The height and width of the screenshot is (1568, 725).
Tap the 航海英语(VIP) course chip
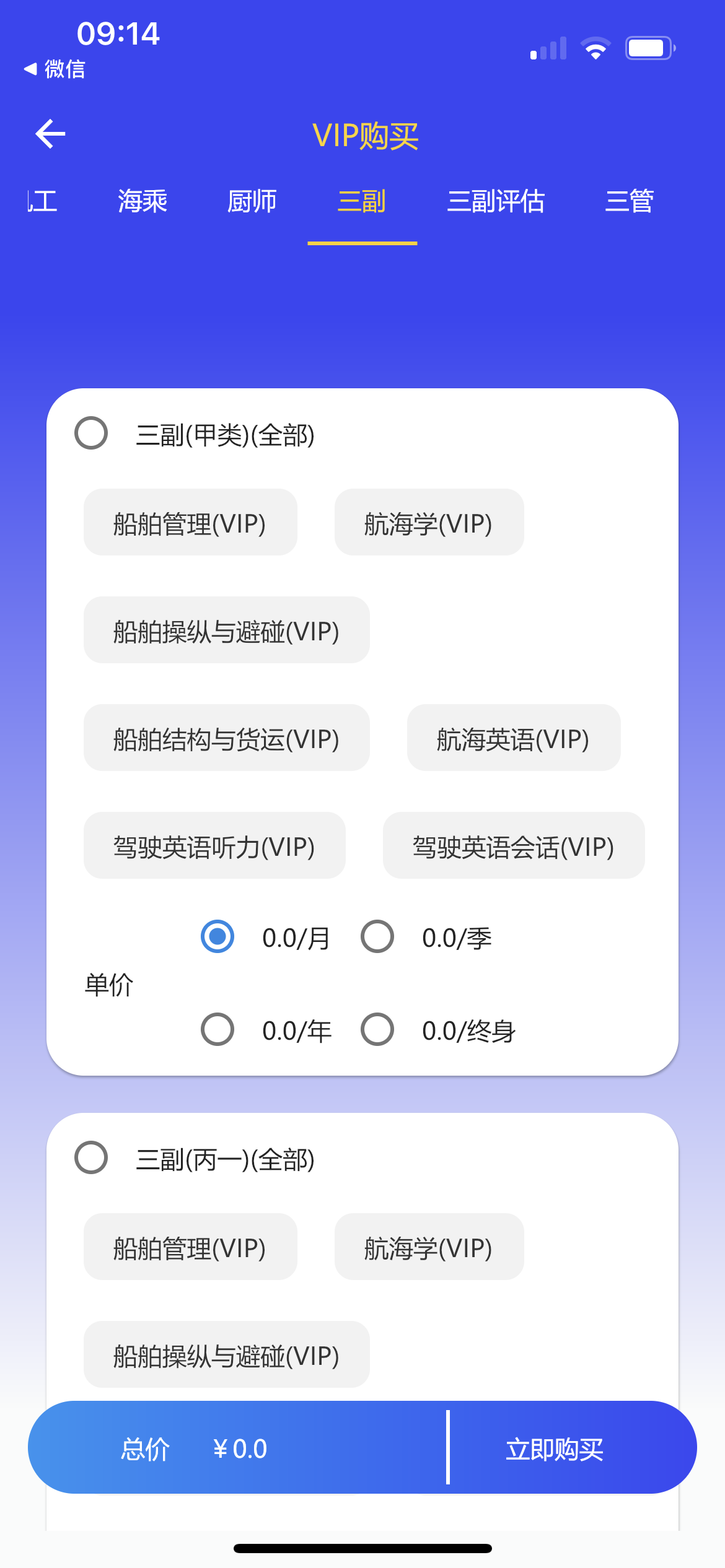pos(514,738)
